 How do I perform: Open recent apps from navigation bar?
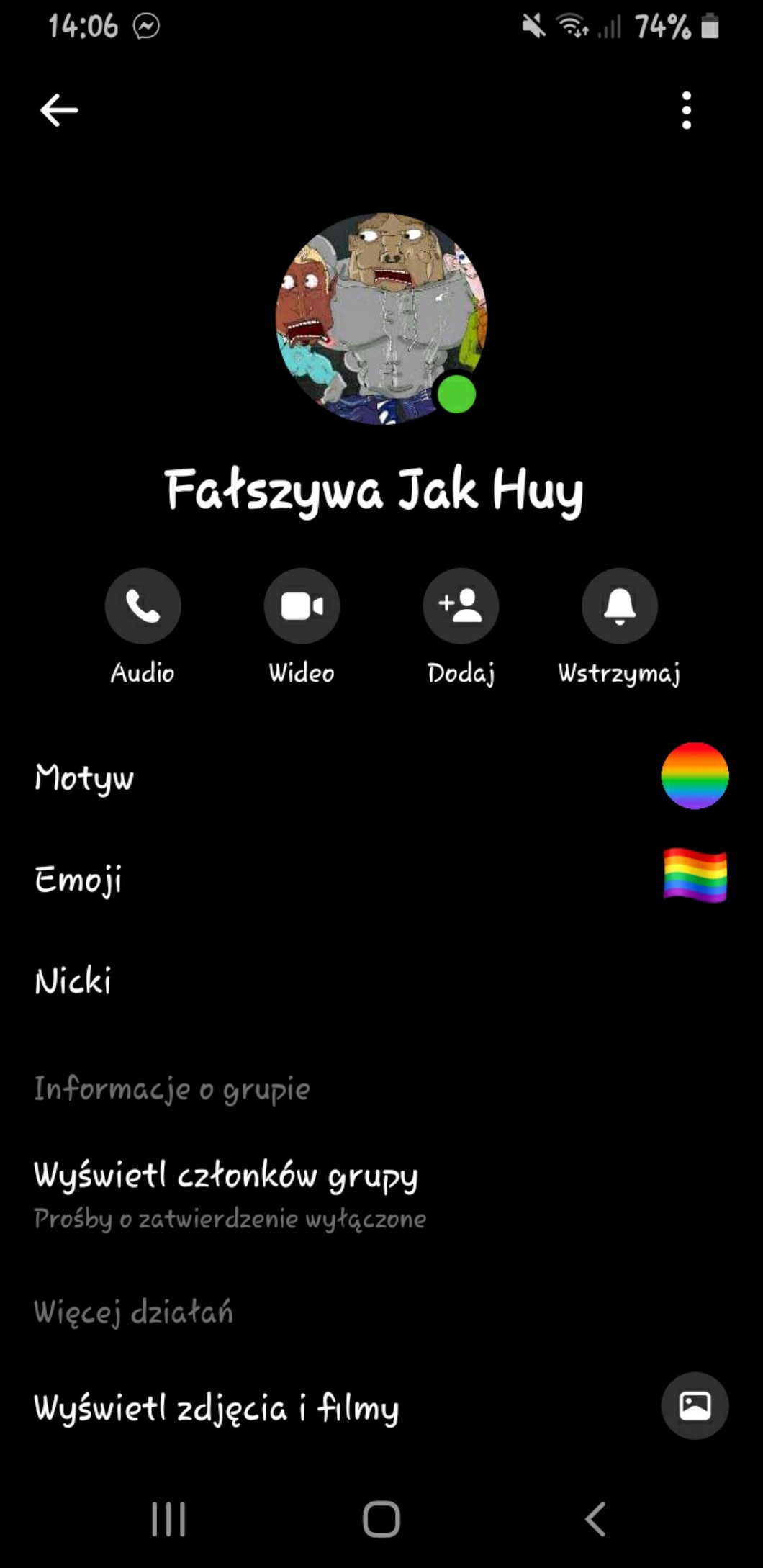(168, 1519)
